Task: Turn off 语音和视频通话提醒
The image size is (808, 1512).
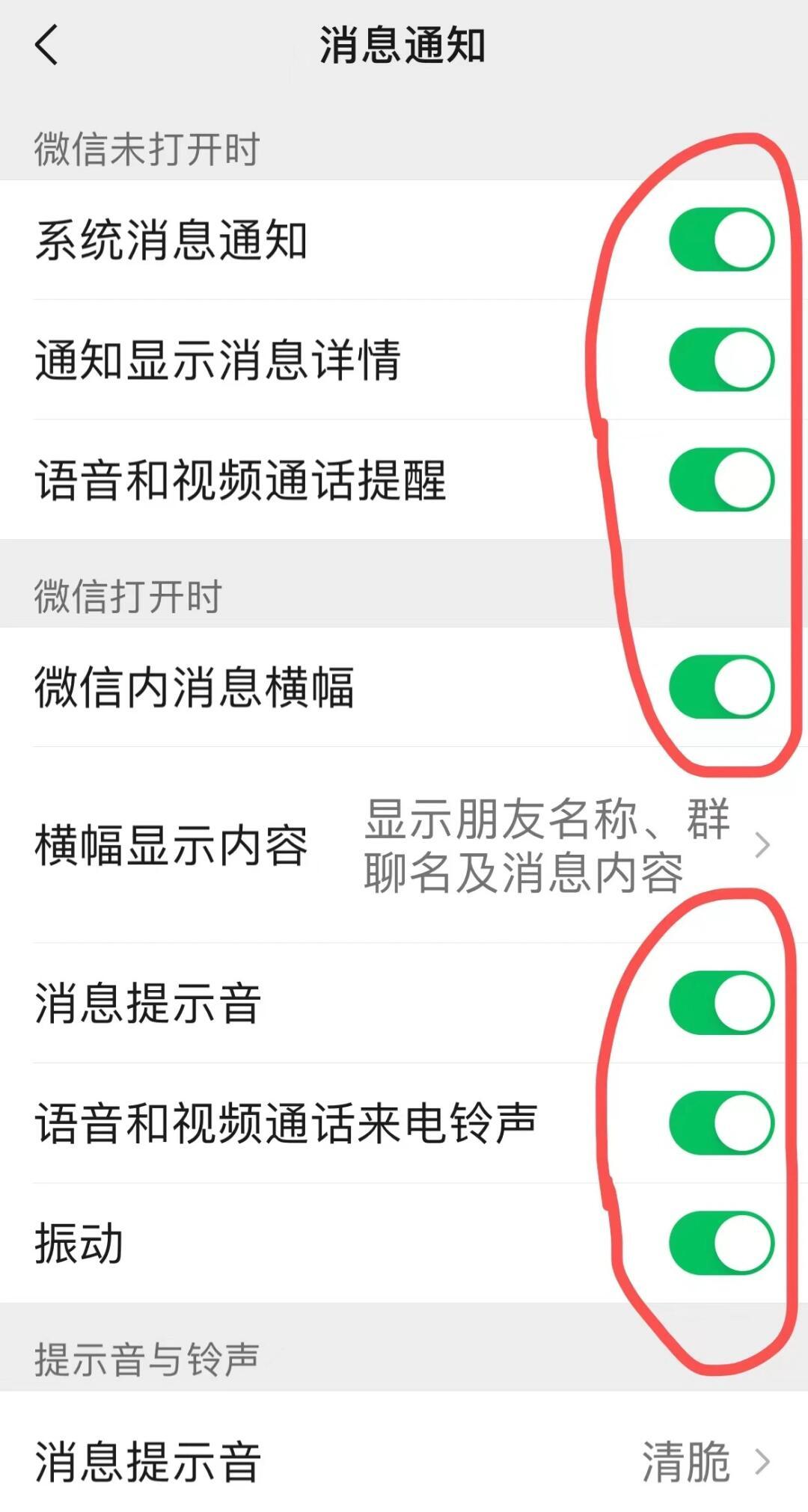Action: pyautogui.click(x=719, y=480)
